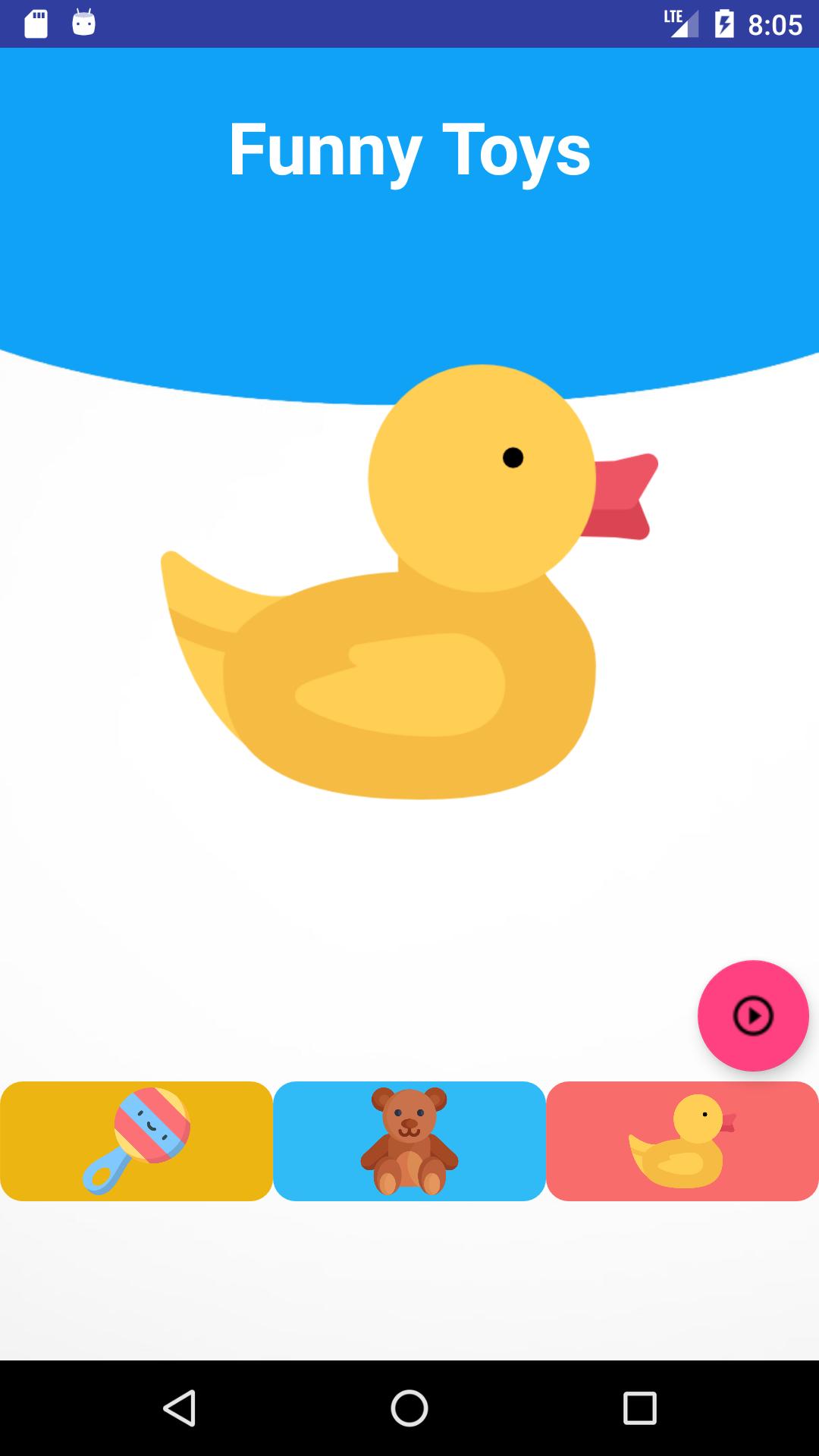Return to the home screen
Viewport: 819px width, 1456px height.
(409, 1408)
